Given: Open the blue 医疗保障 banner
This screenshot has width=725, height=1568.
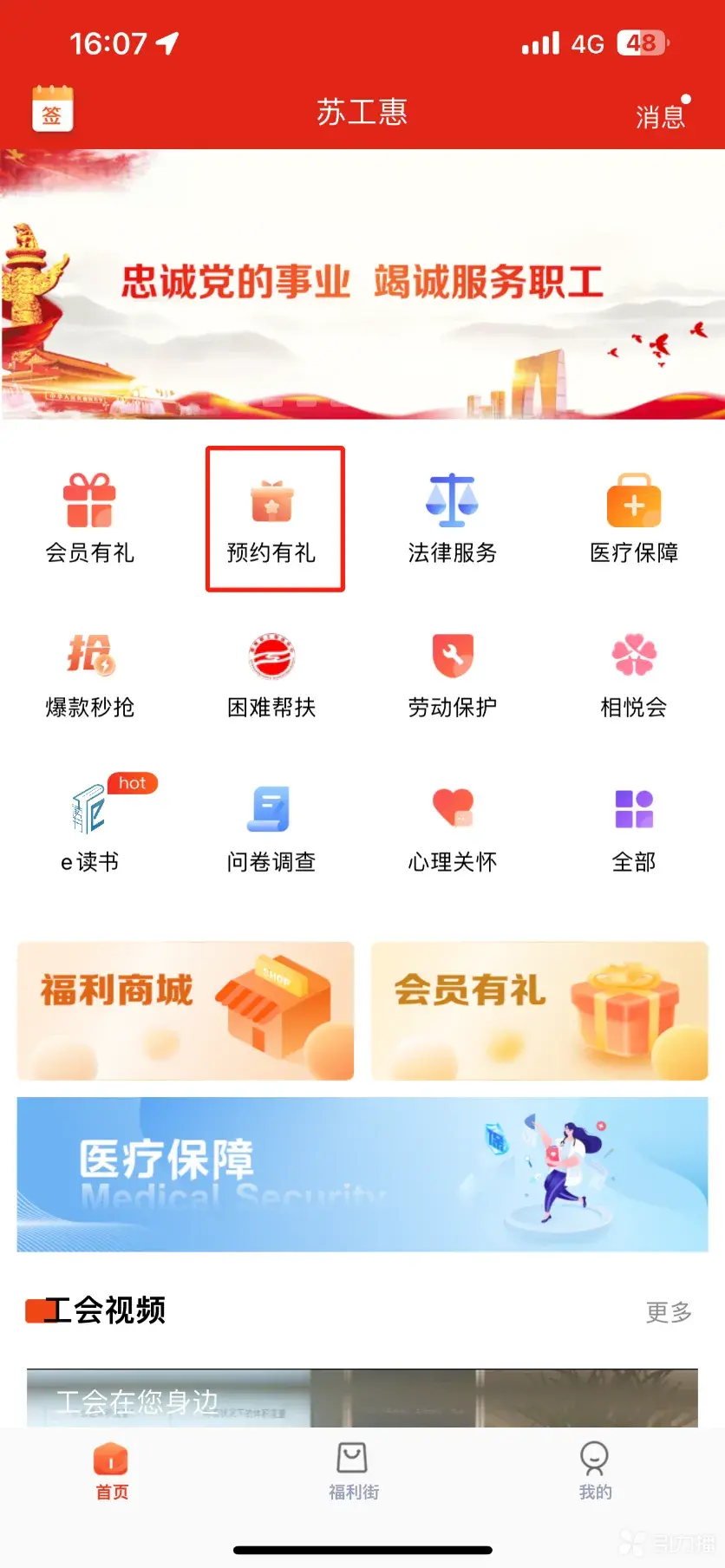Looking at the screenshot, I should tap(362, 1173).
